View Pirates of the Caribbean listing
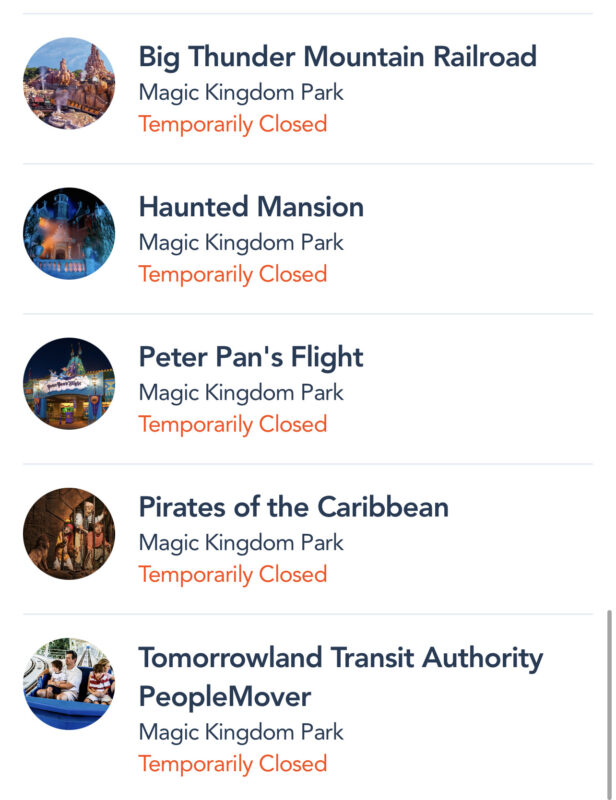 tap(293, 507)
